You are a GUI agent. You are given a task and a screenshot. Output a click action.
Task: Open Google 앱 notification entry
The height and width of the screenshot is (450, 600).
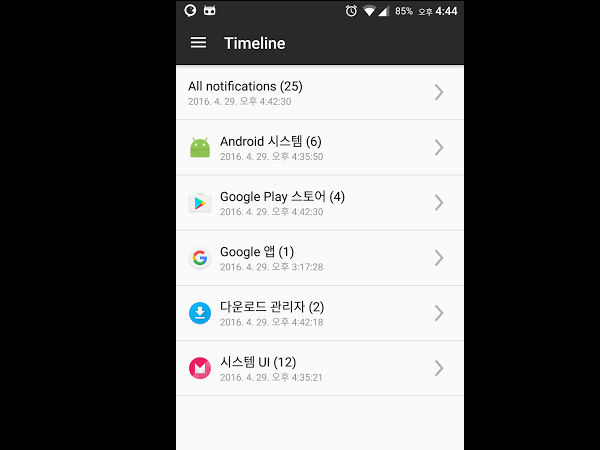click(318, 258)
